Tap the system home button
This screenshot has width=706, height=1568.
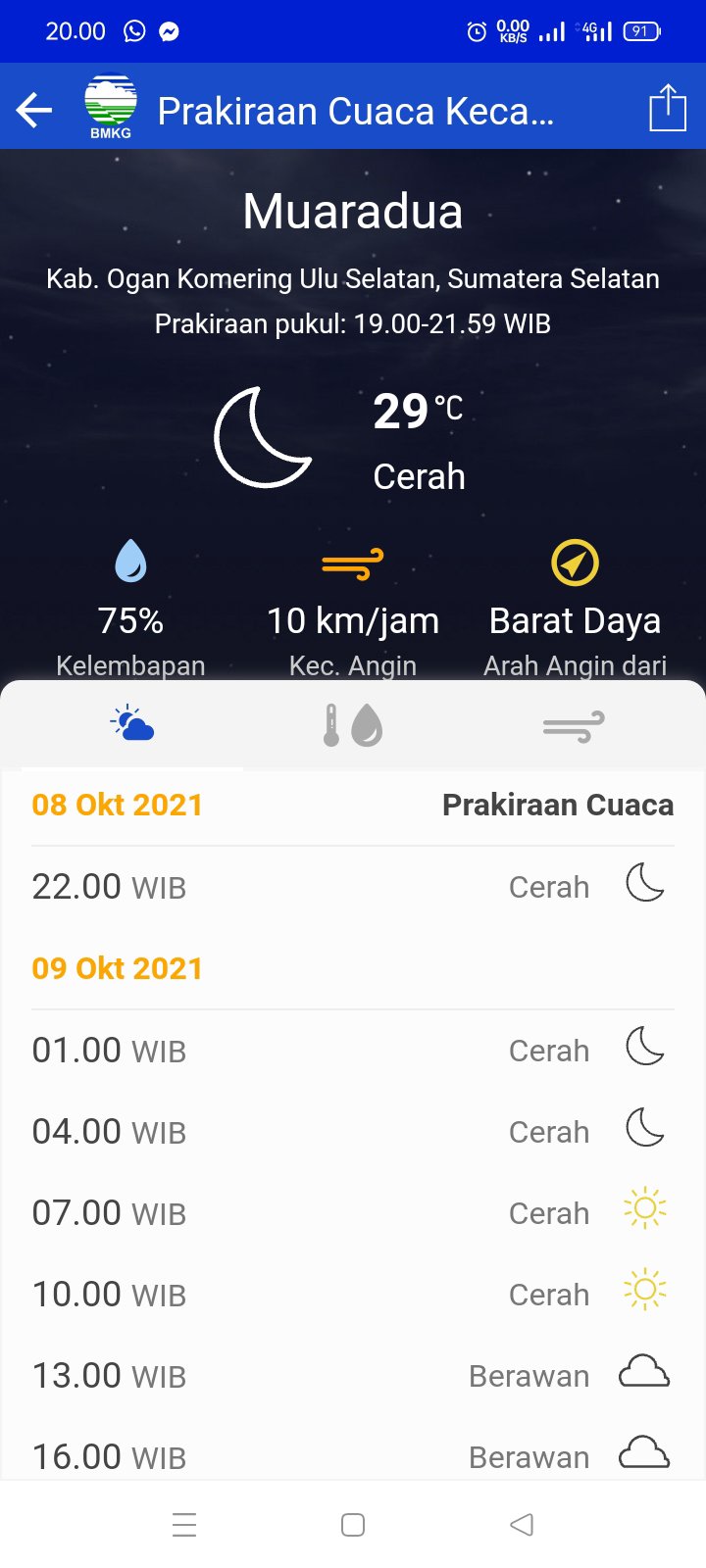click(353, 1525)
